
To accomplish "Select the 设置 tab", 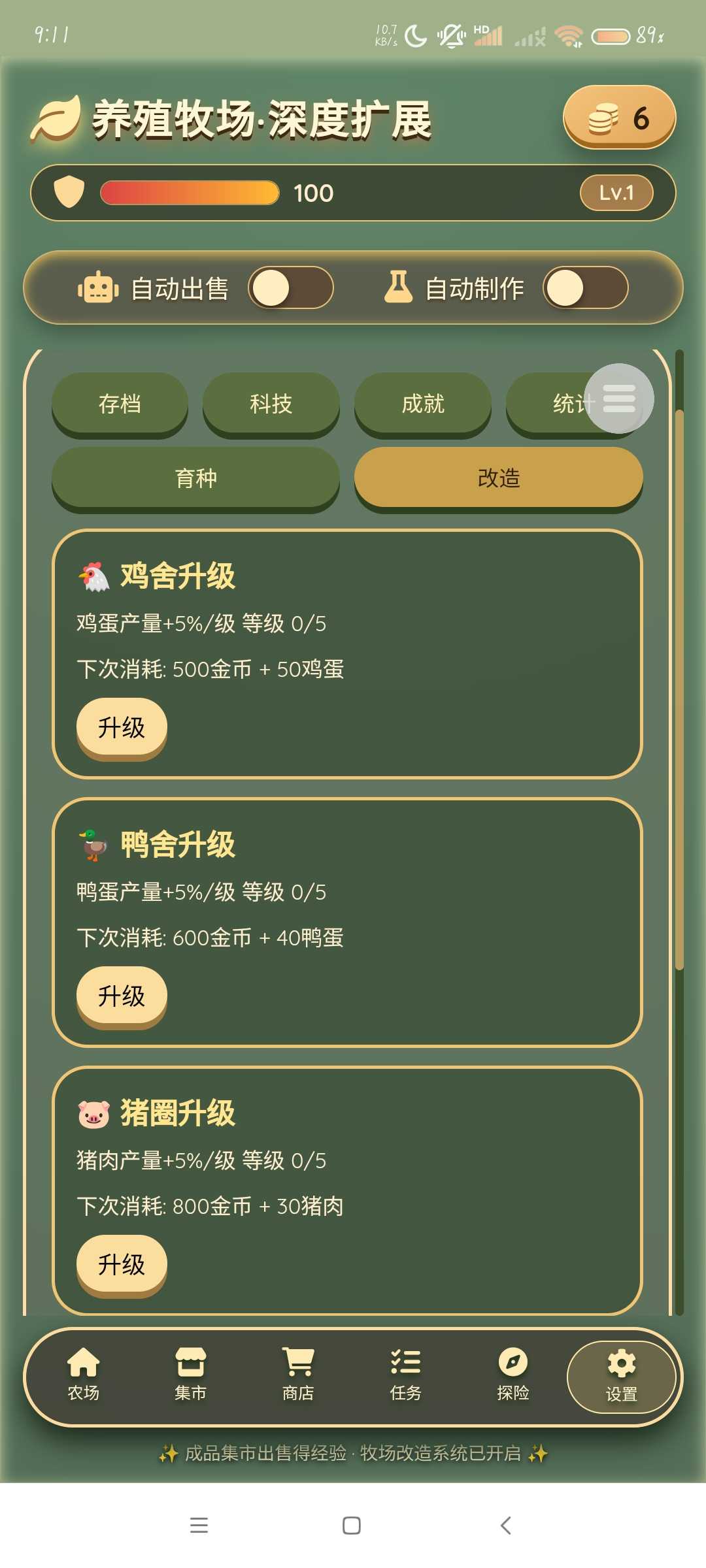I will point(621,1377).
